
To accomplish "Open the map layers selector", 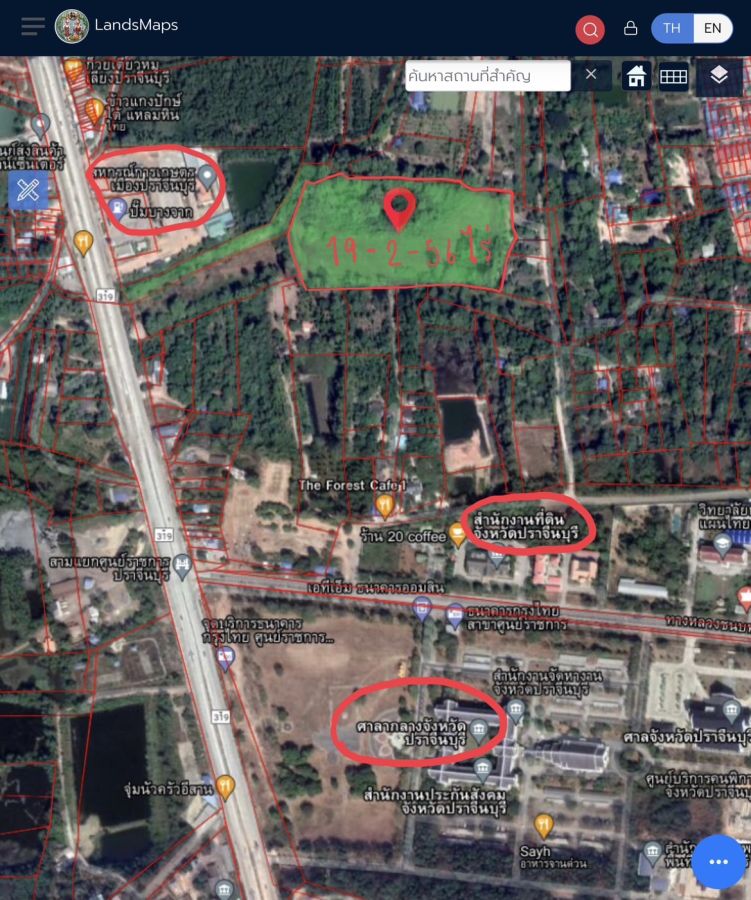I will [x=719, y=76].
